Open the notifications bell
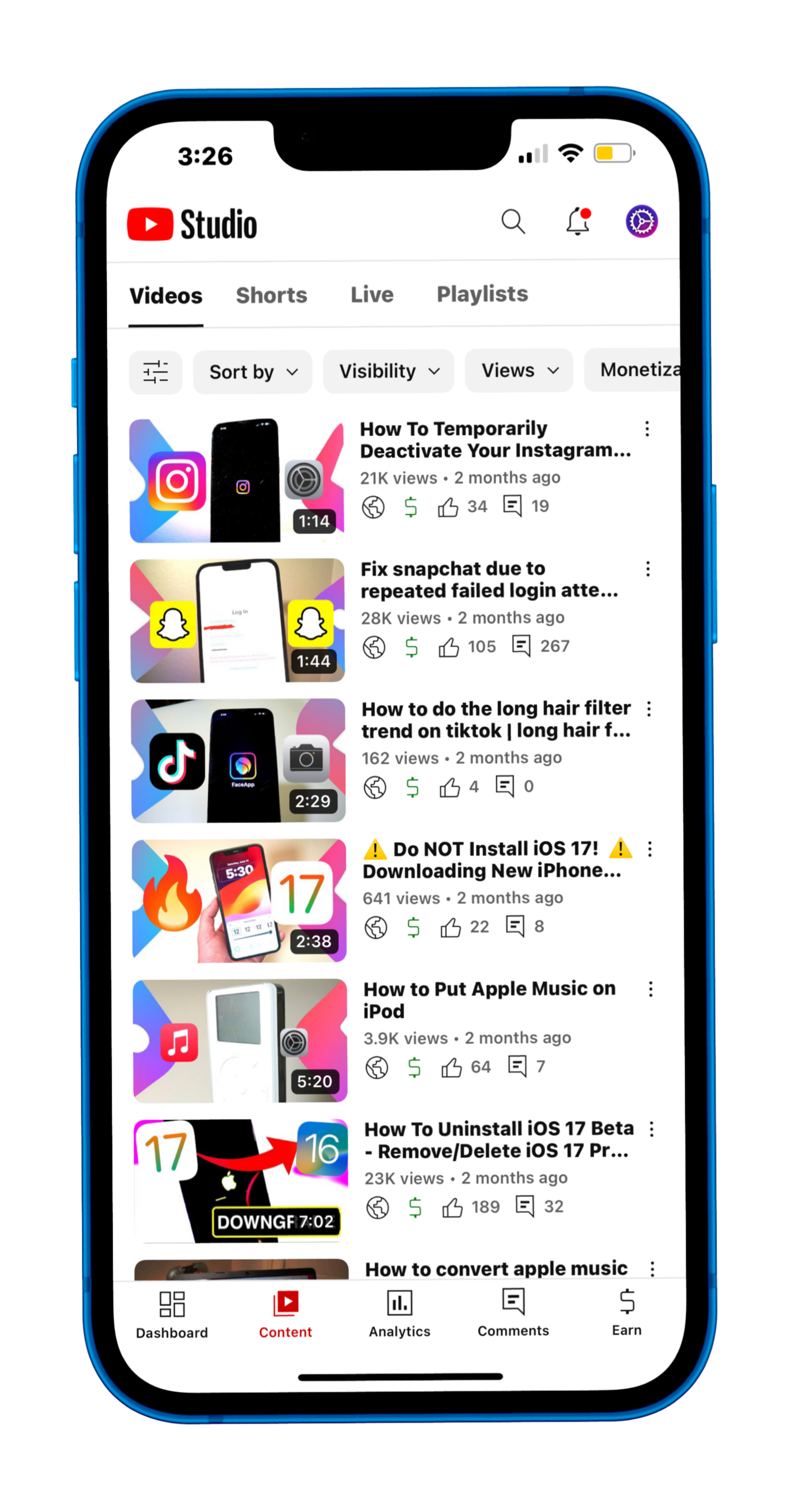The height and width of the screenshot is (1512, 793). pos(577,221)
